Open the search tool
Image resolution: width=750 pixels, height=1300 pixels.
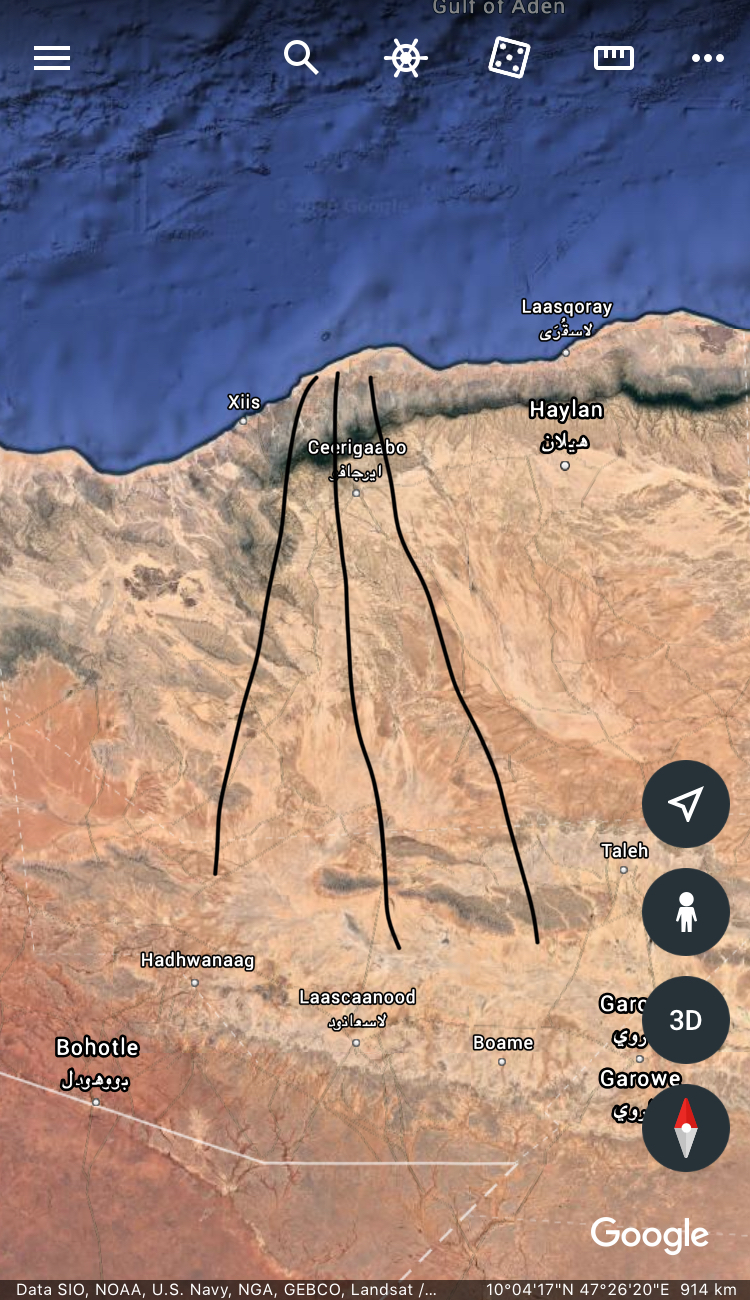300,58
